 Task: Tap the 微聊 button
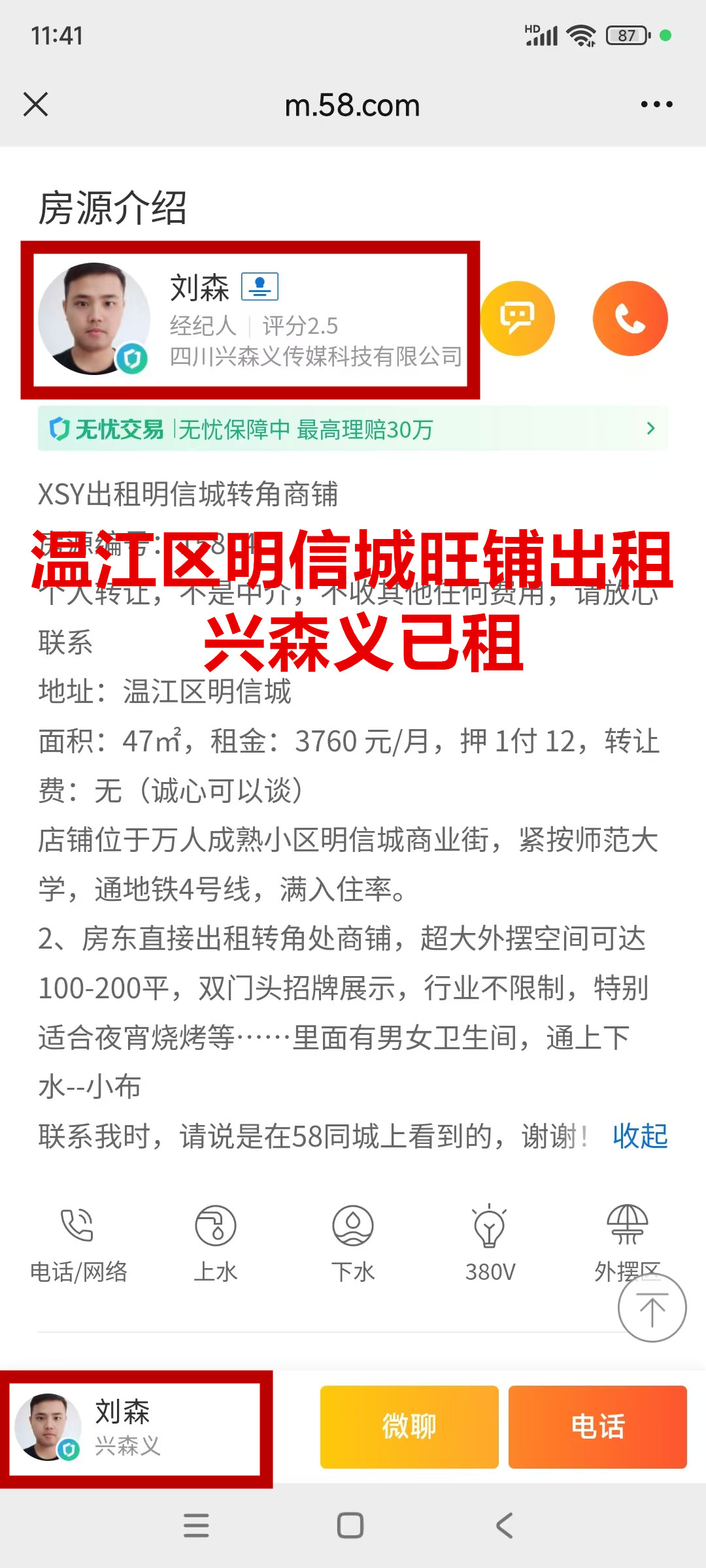[409, 1427]
